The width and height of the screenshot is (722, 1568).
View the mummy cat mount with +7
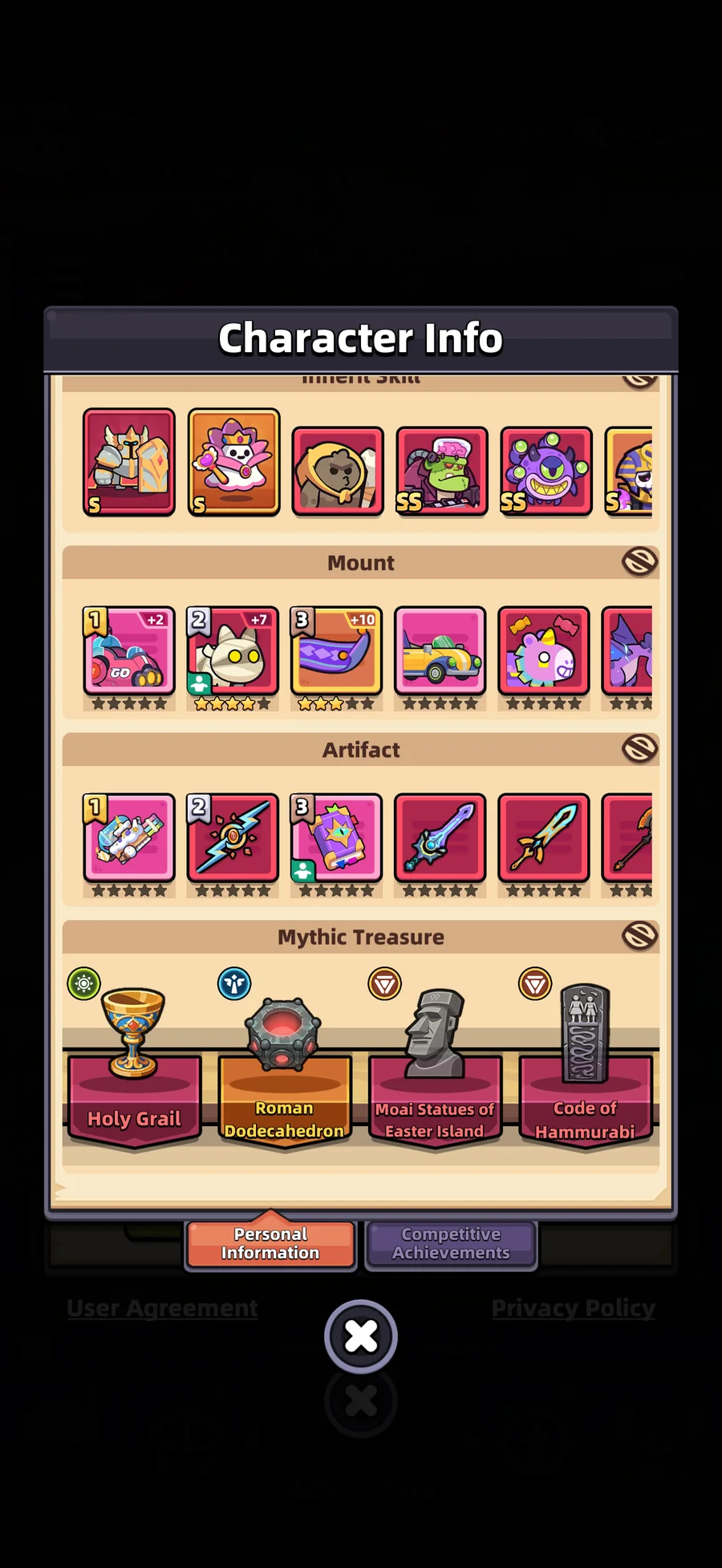(233, 650)
